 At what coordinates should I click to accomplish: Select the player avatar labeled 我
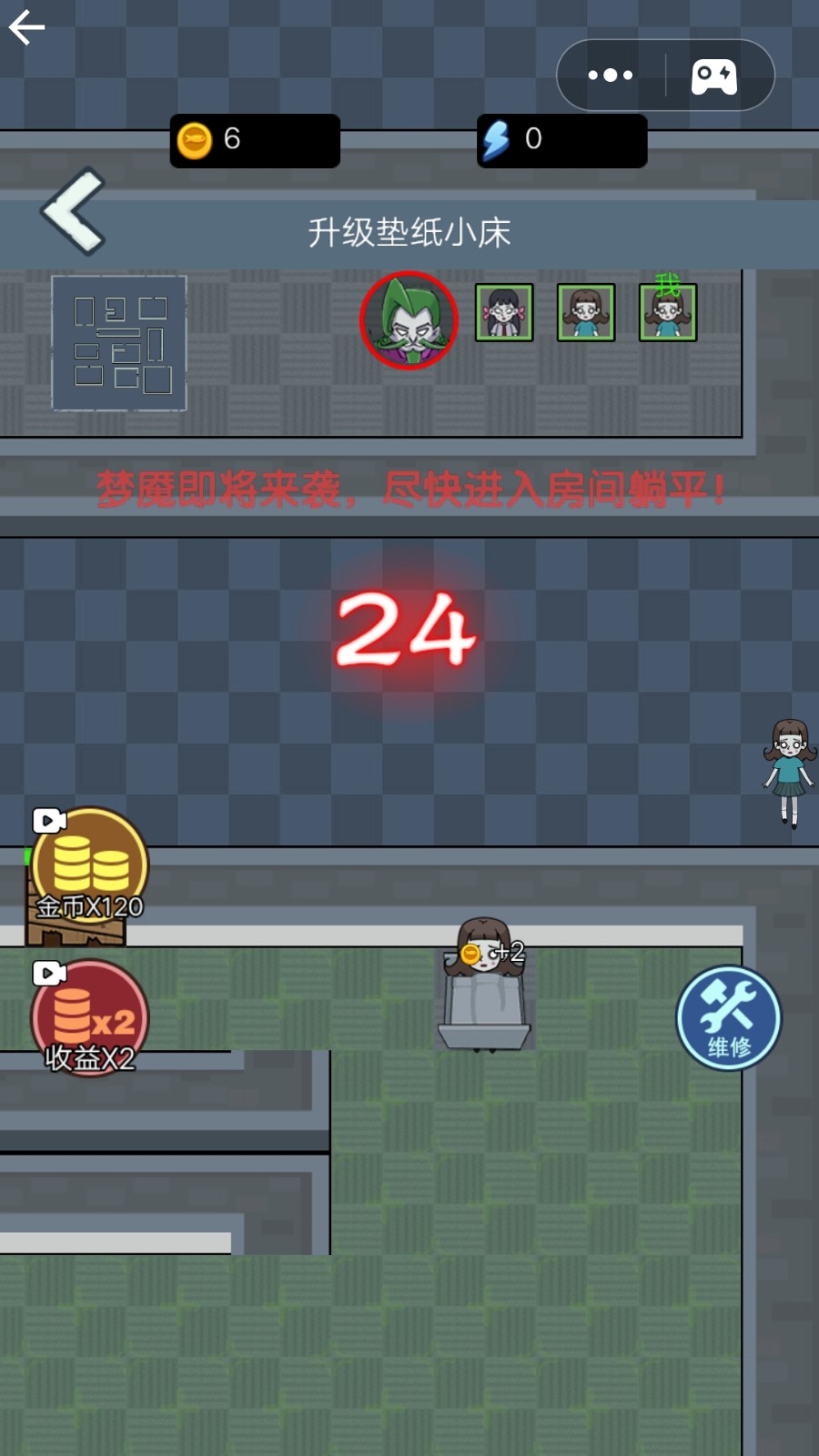point(667,312)
